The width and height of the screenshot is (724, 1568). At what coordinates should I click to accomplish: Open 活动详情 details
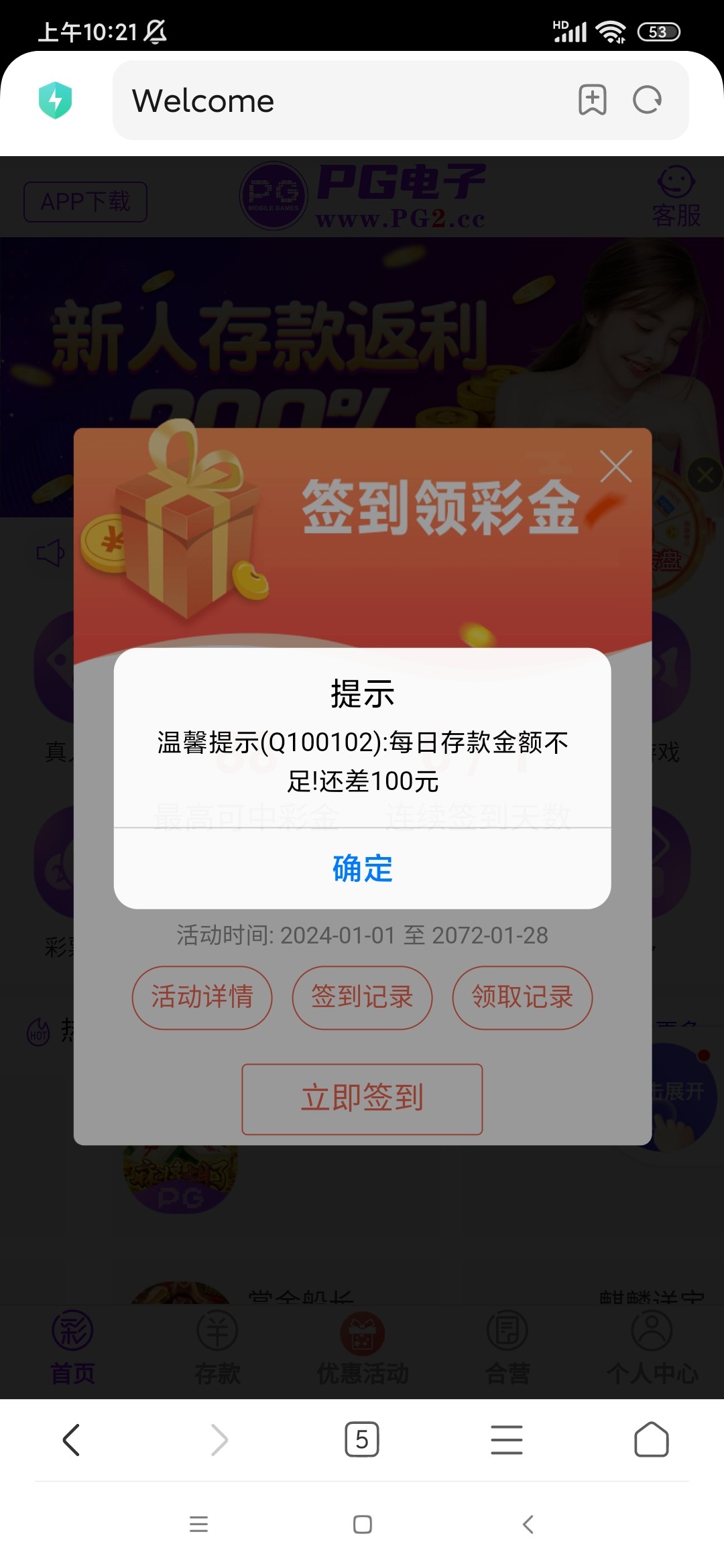click(202, 997)
